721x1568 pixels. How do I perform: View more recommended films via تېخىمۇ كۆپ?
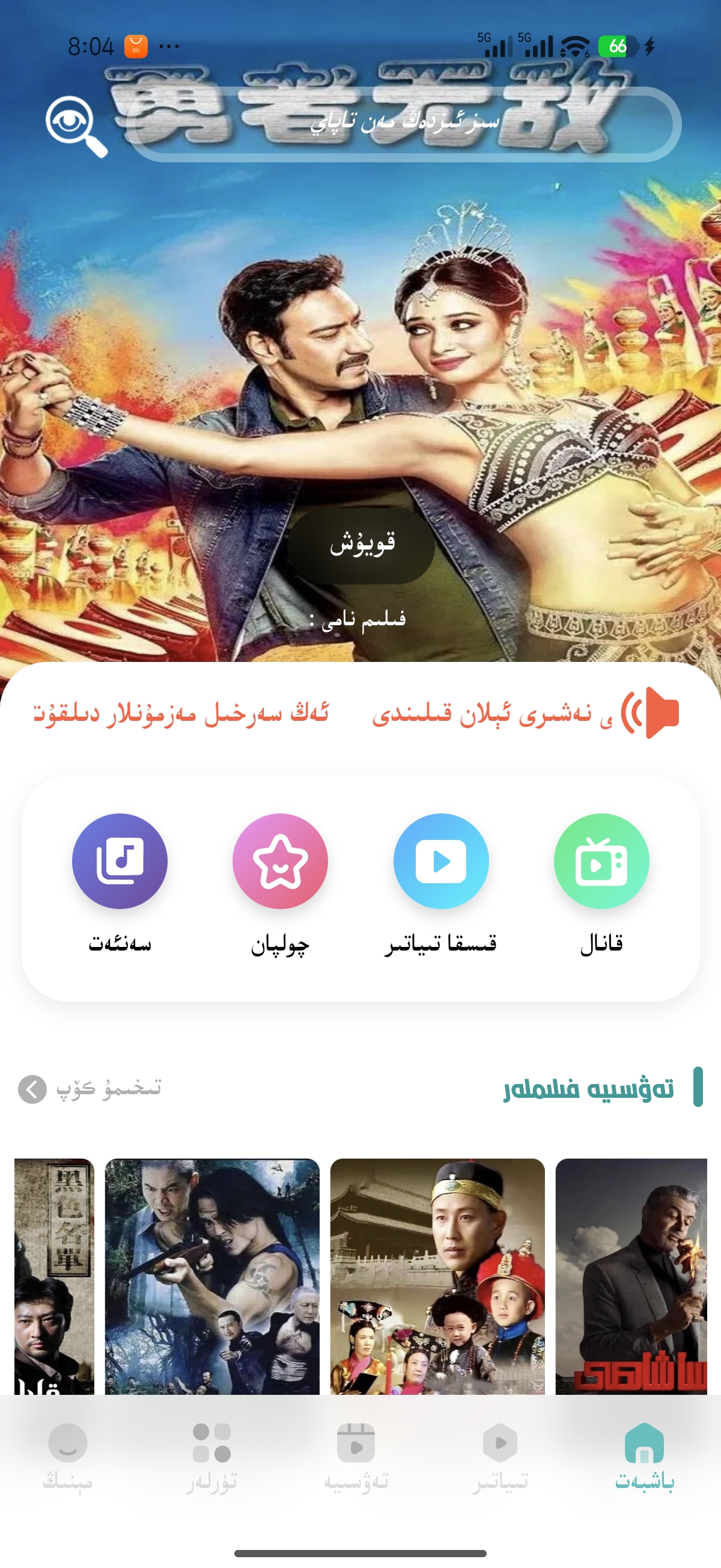tap(91, 1089)
